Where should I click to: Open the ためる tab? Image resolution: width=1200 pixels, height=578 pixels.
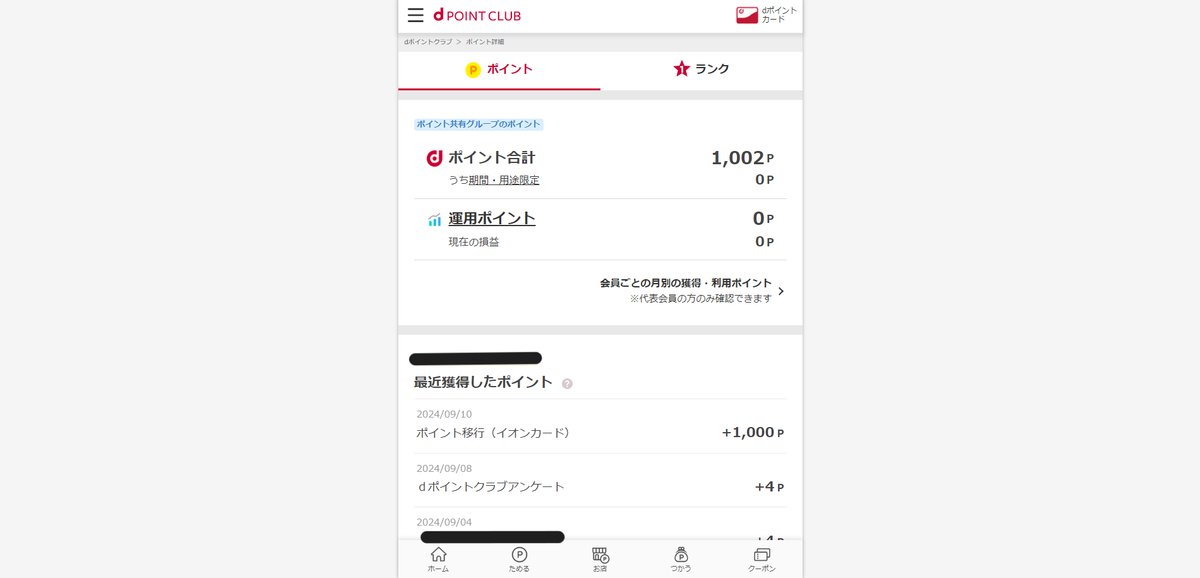click(519, 559)
